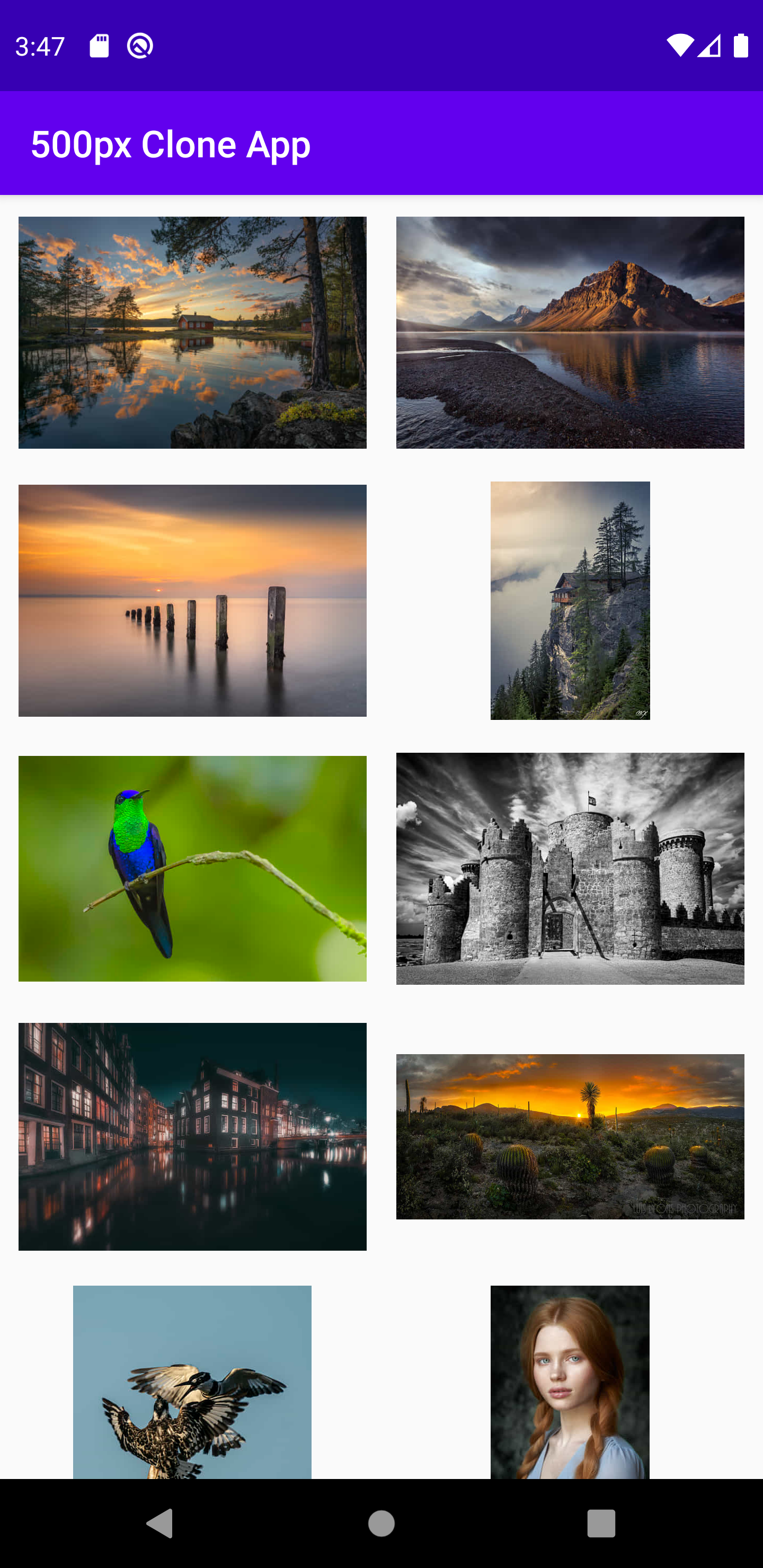The width and height of the screenshot is (763, 1568).
Task: Select the green and blue hummingbird photo
Action: coord(192,869)
